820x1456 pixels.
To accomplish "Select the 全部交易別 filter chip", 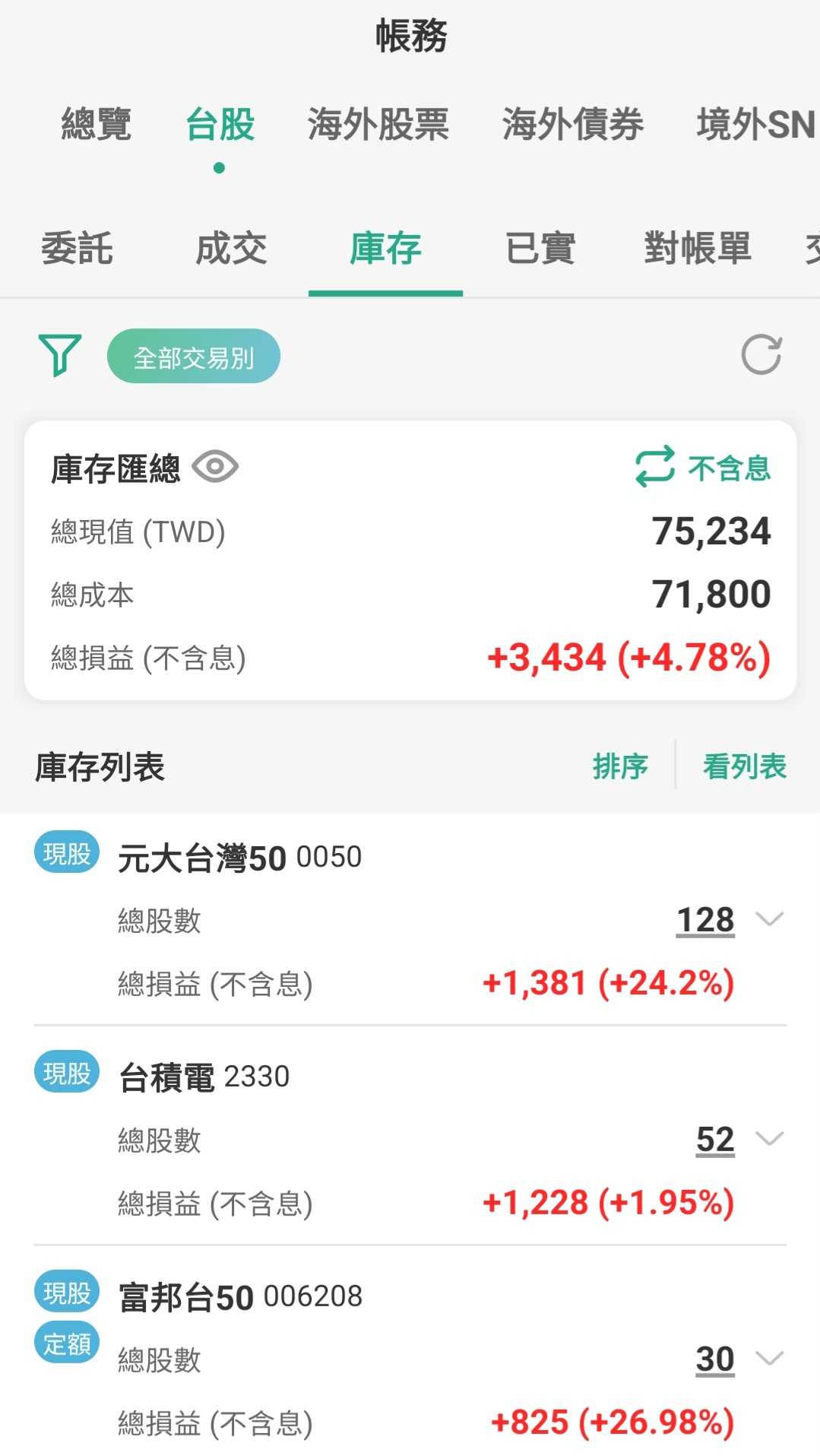I will [x=192, y=354].
